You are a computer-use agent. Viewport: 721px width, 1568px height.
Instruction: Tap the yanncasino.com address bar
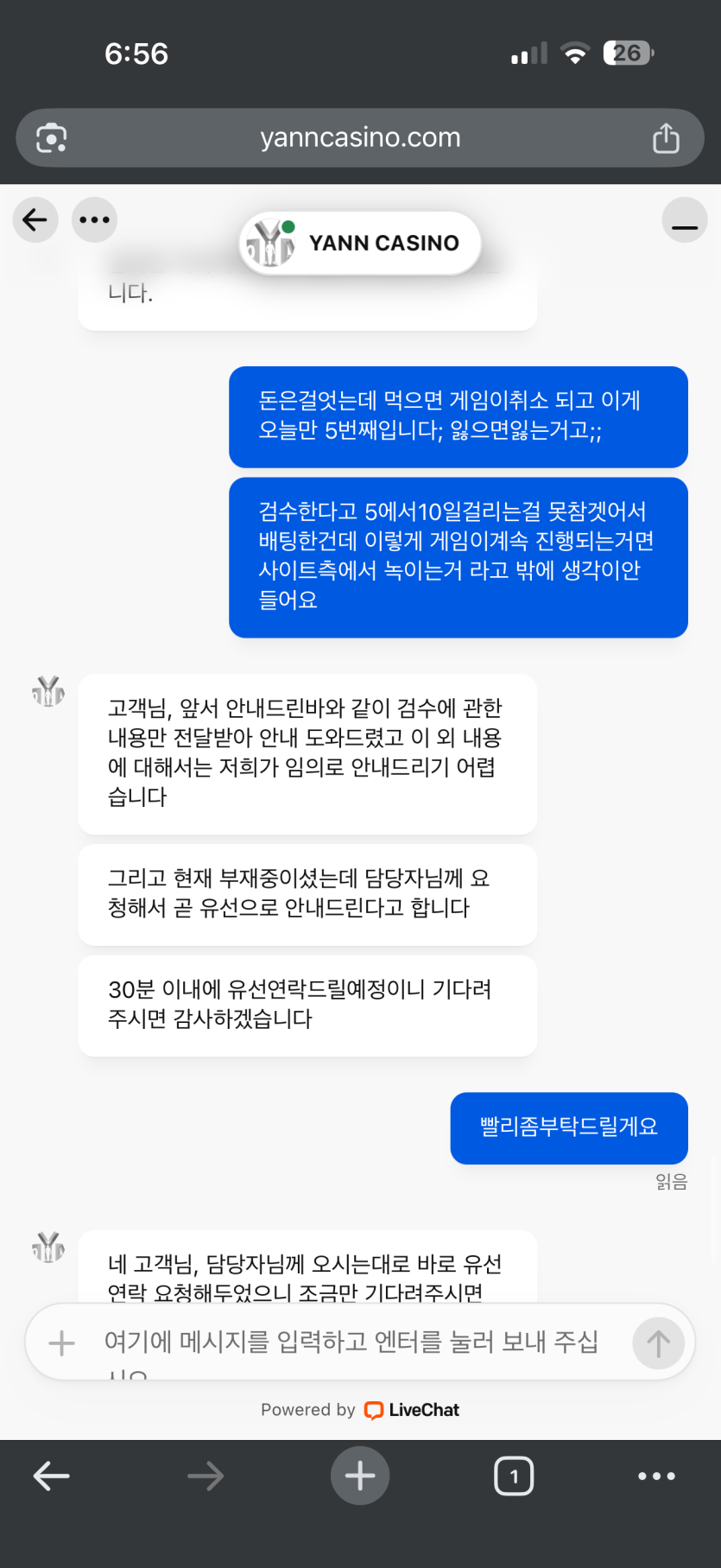360,137
